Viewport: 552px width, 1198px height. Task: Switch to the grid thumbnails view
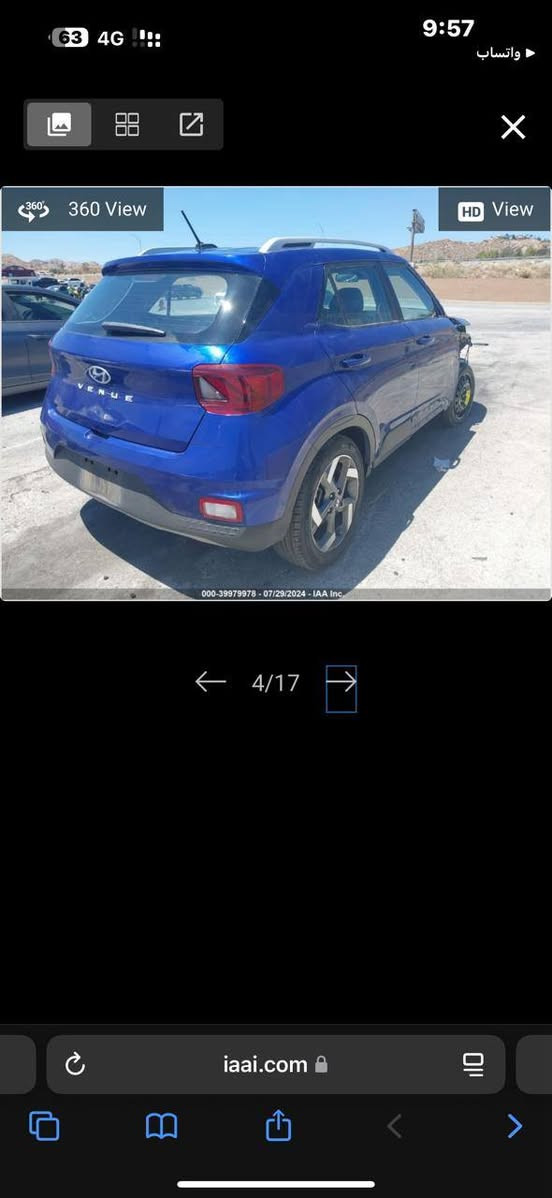[x=127, y=125]
